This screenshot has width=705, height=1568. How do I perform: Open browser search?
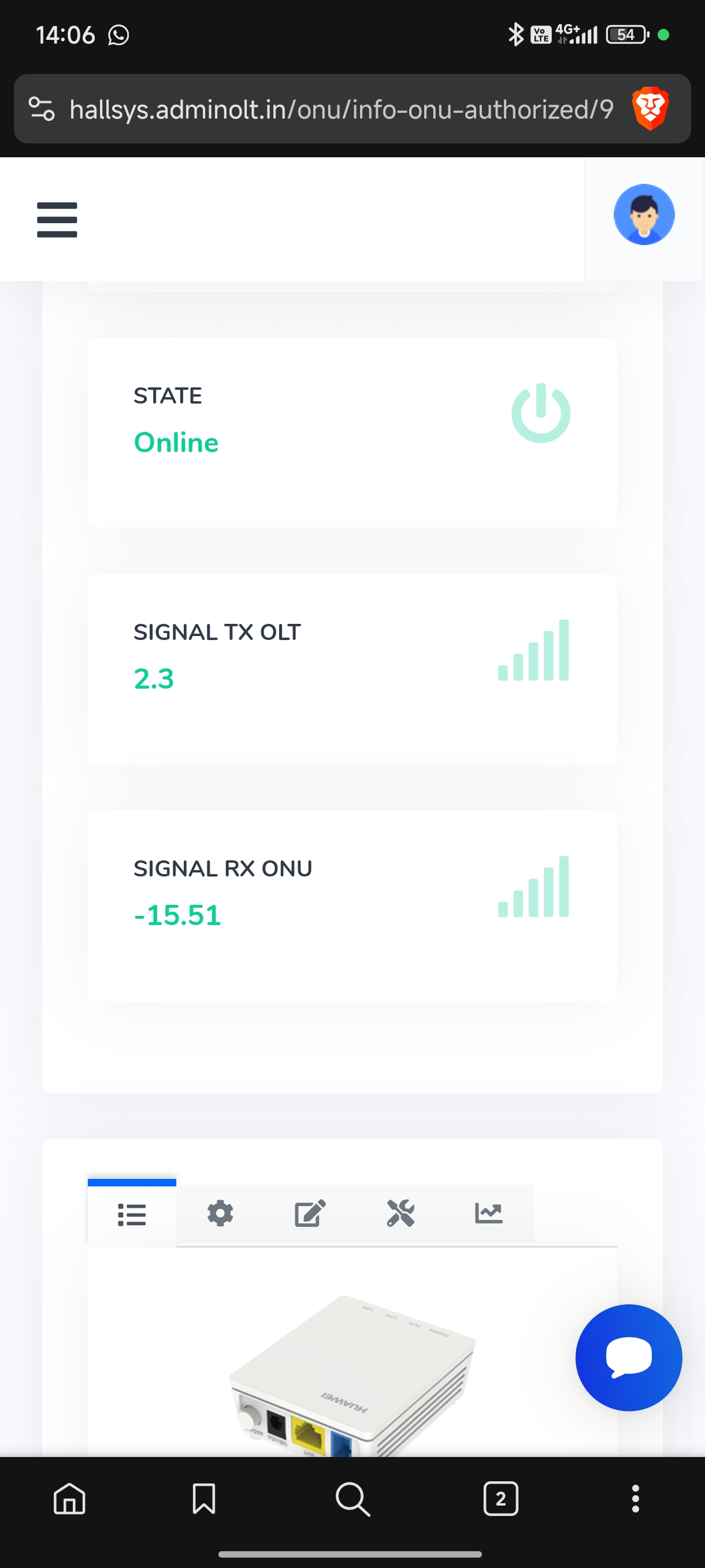point(353,1498)
